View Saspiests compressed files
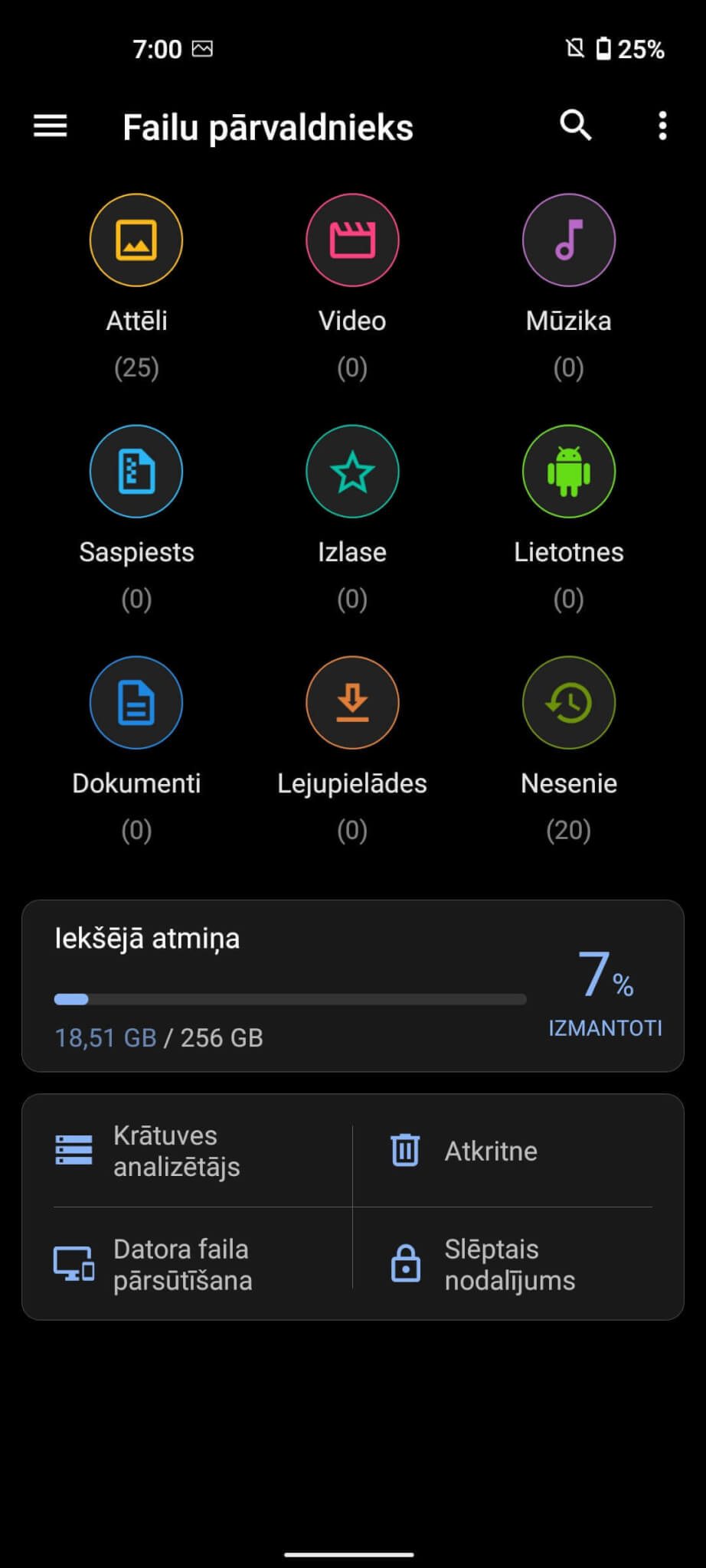The image size is (706, 1568). 136,472
